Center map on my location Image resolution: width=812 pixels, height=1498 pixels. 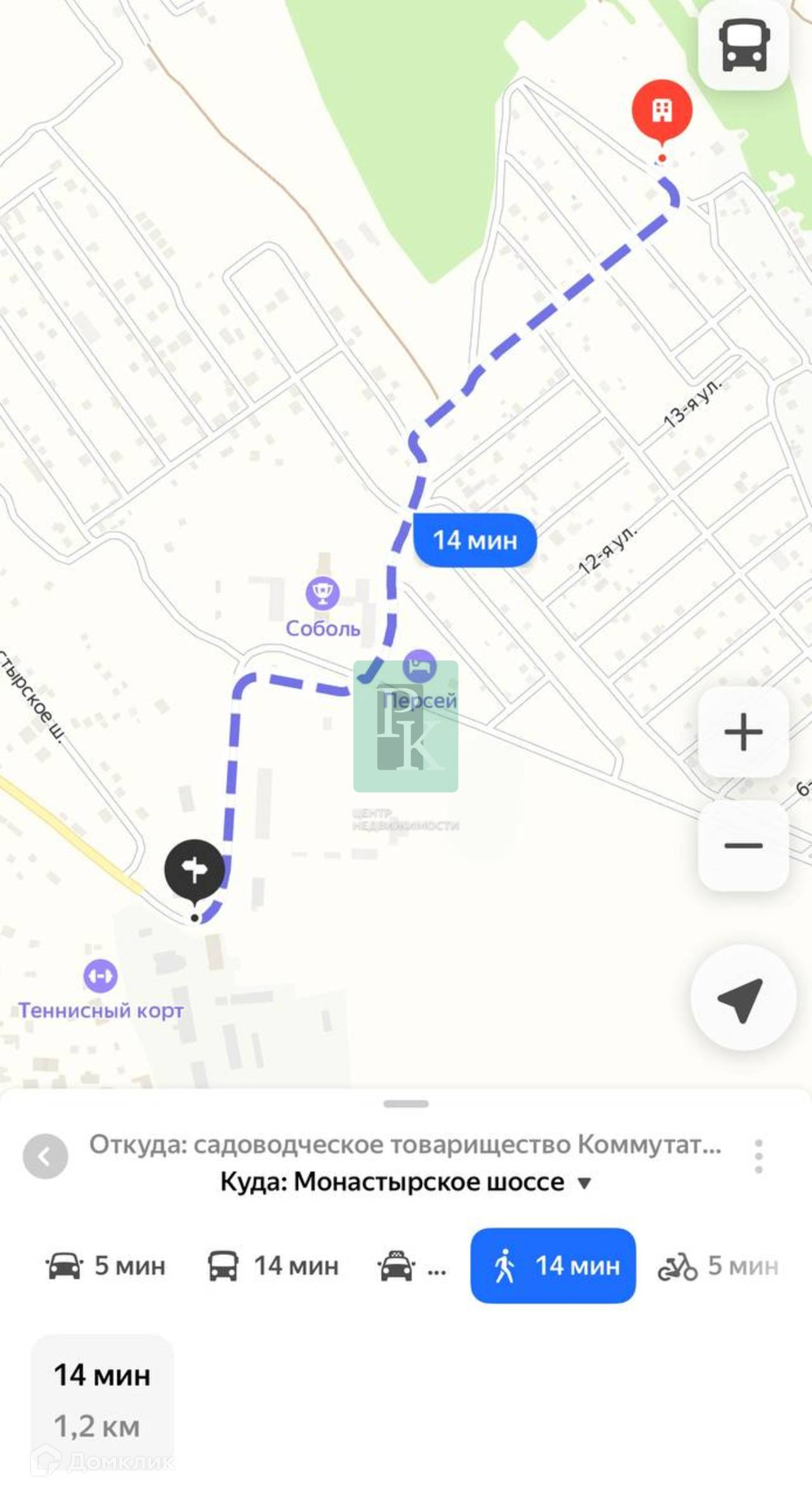pyautogui.click(x=742, y=999)
